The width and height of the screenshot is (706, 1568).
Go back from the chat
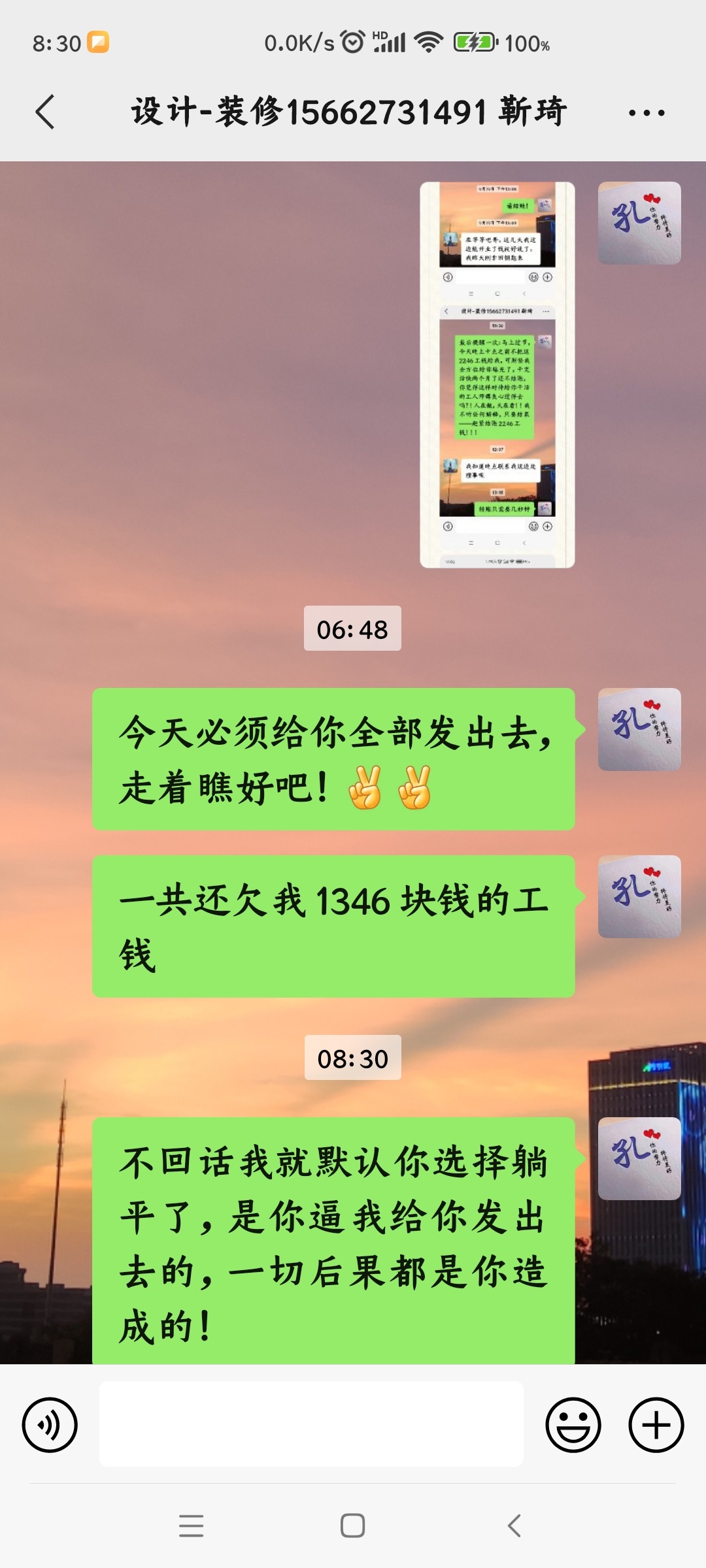pos(44,112)
